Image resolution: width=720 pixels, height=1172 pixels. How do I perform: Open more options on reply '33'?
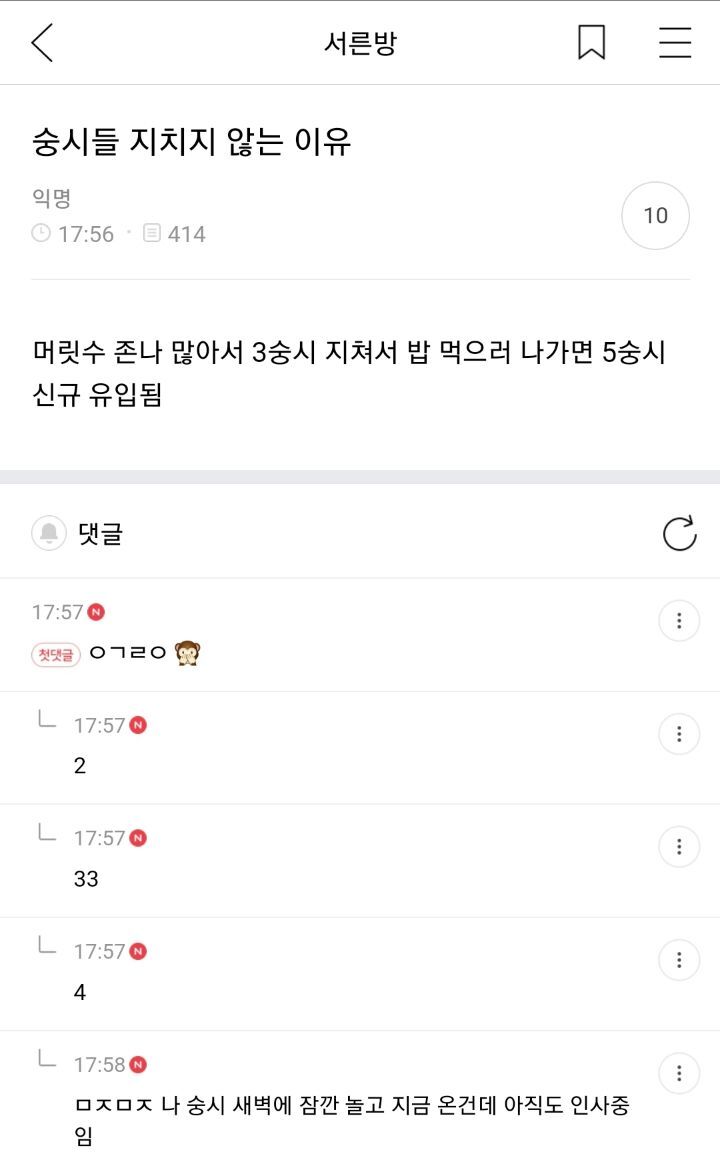(x=678, y=847)
